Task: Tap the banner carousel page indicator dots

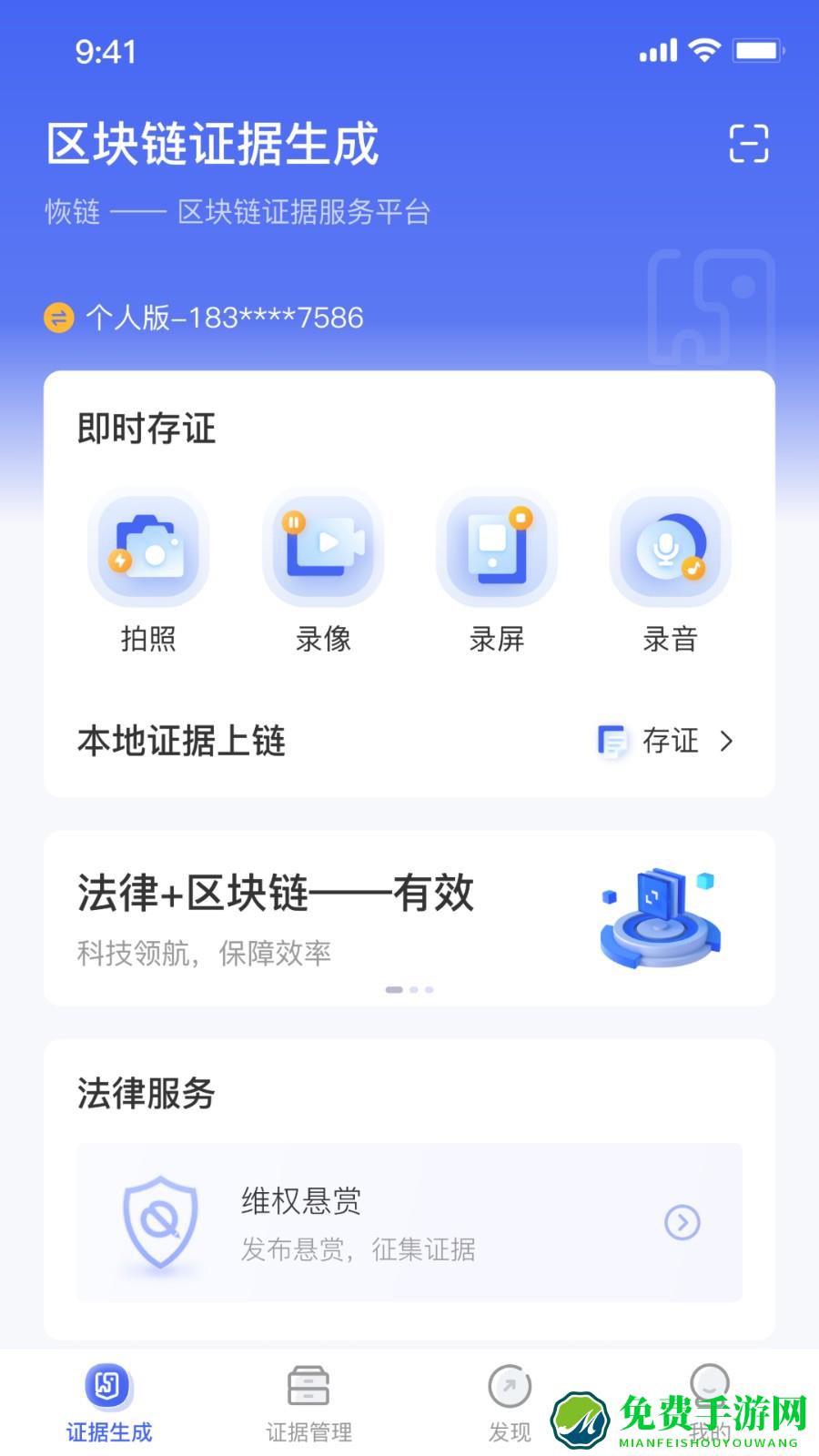Action: [409, 989]
